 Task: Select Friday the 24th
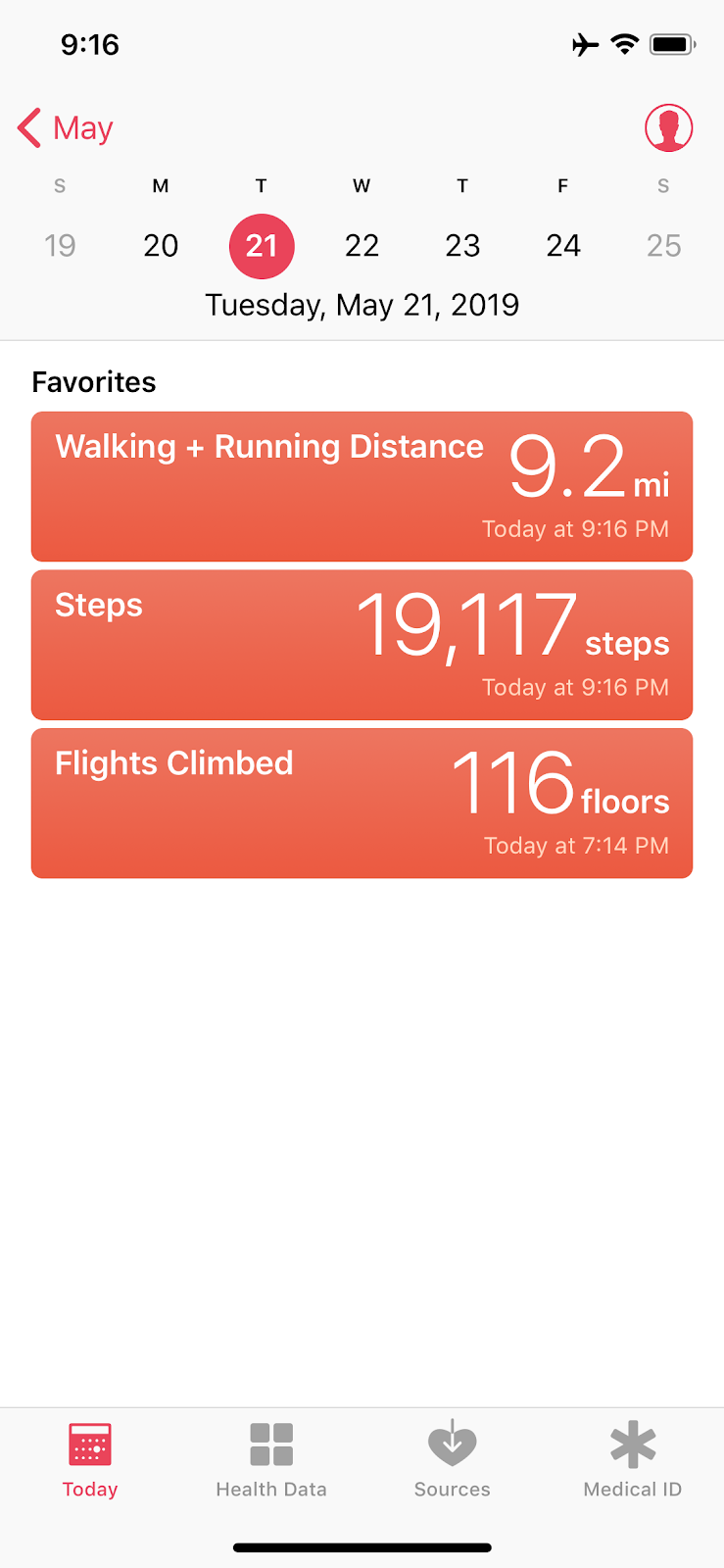tap(563, 245)
